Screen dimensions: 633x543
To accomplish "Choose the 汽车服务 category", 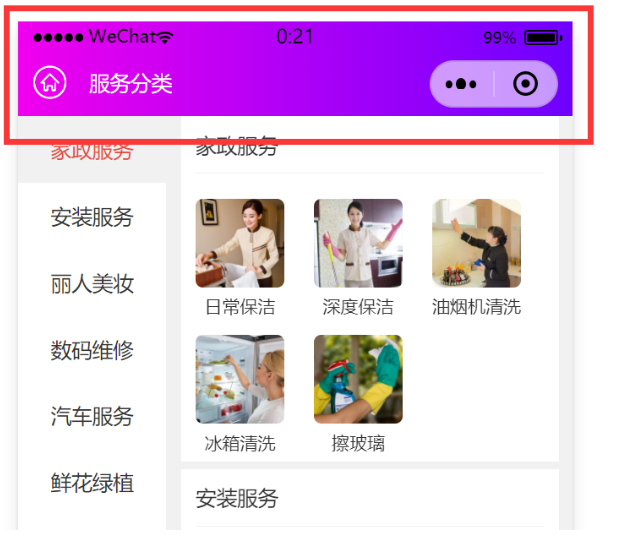I will [x=92, y=417].
